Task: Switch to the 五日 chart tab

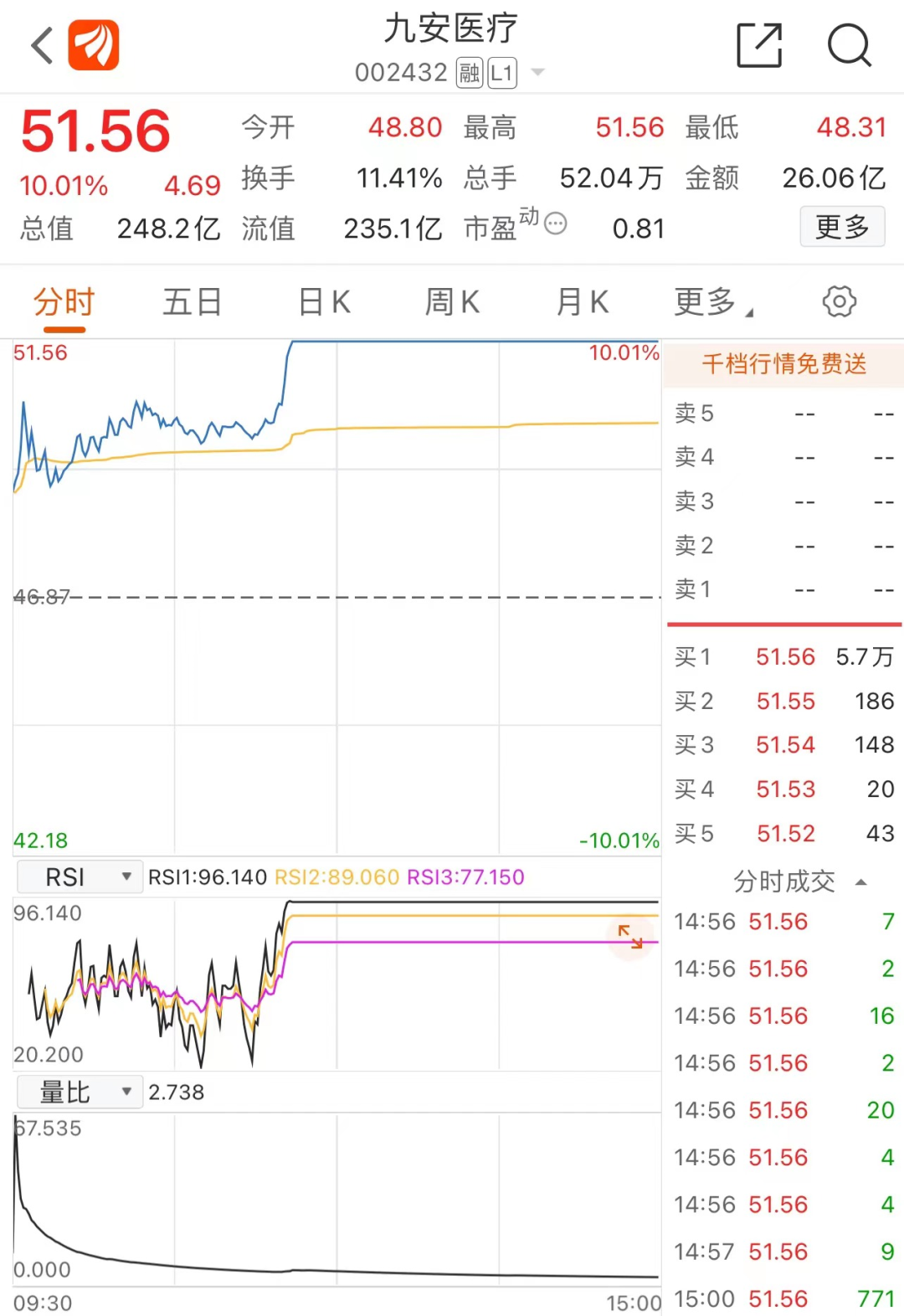Action: (193, 302)
